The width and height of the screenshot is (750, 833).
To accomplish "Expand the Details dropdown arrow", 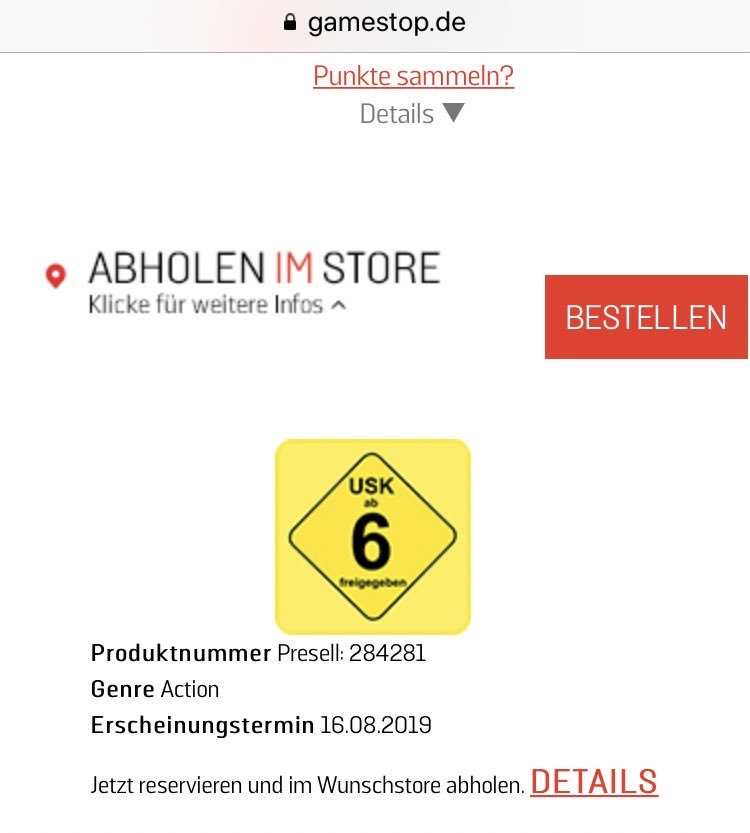I will coord(453,113).
